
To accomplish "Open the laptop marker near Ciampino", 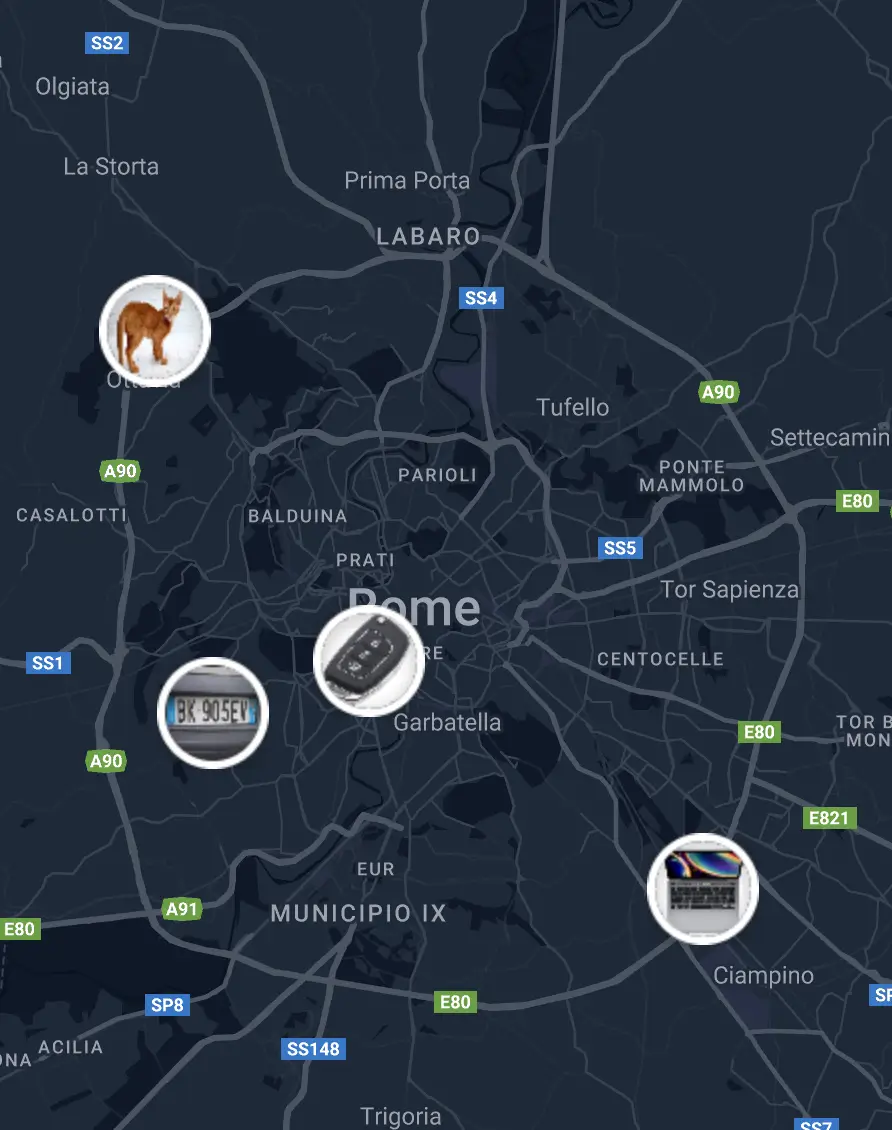I will click(x=703, y=888).
